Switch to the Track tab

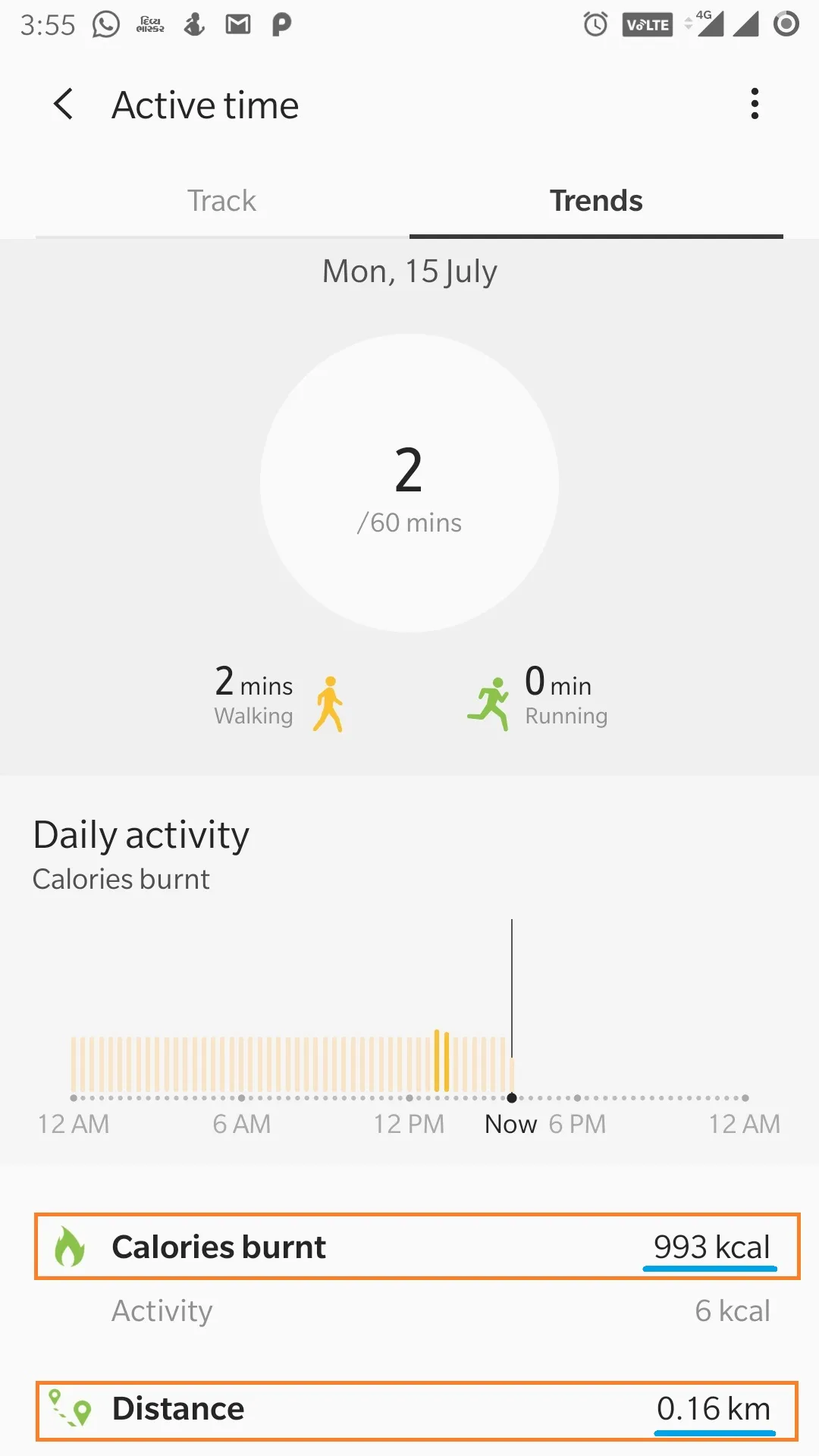click(x=221, y=201)
